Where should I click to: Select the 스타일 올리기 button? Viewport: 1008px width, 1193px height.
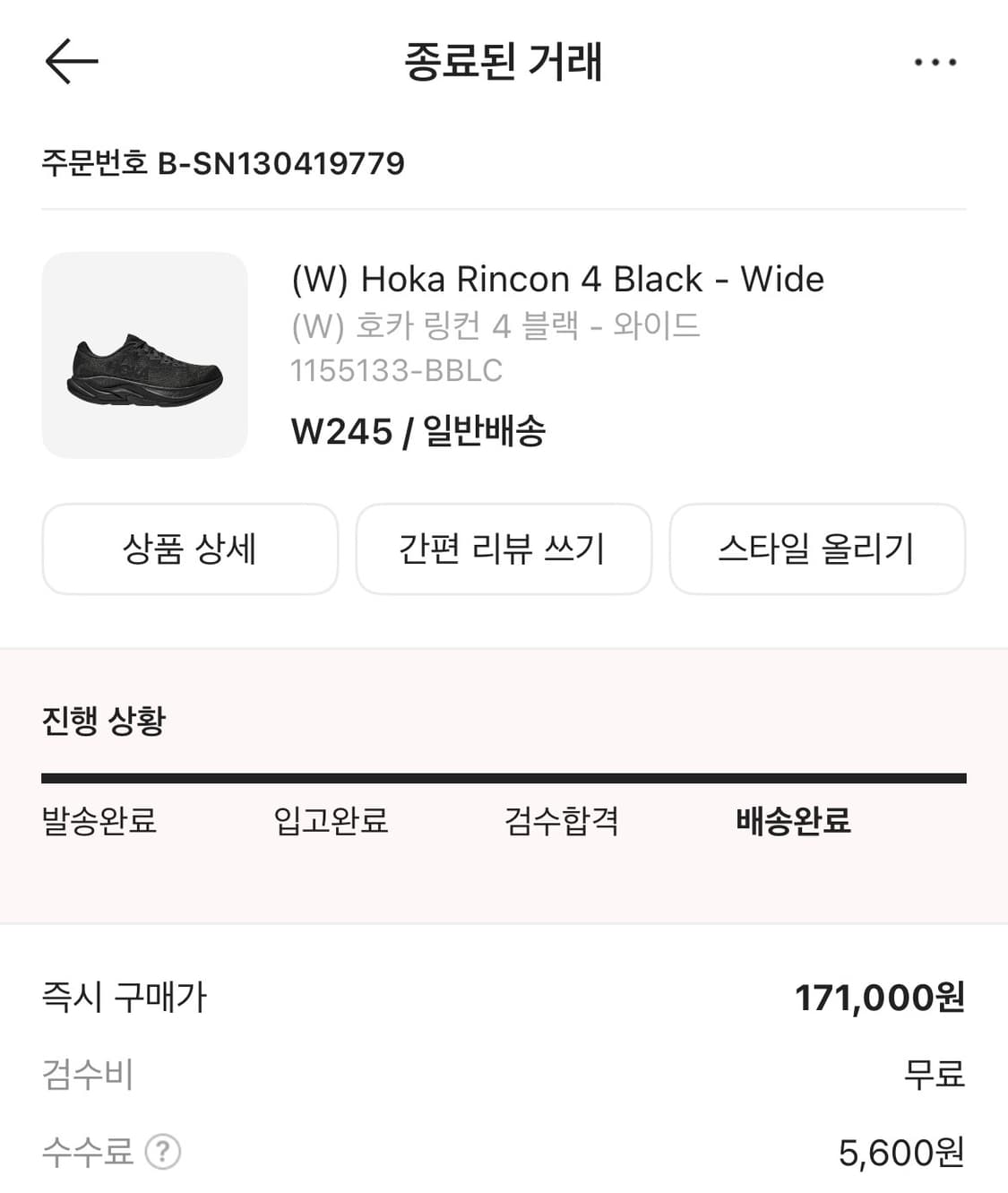818,549
